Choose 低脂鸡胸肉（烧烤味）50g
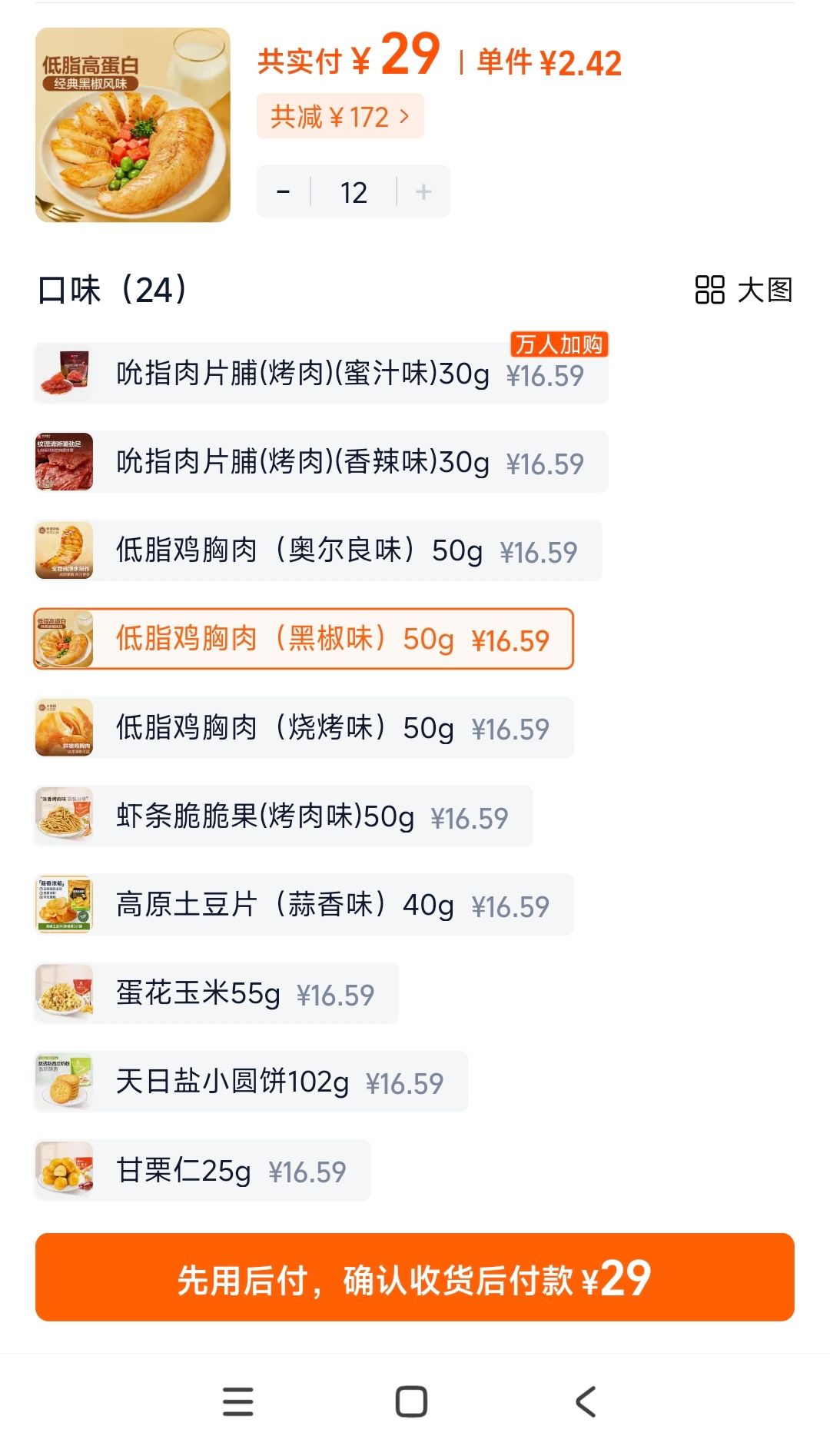The height and width of the screenshot is (1456, 830). tap(304, 727)
